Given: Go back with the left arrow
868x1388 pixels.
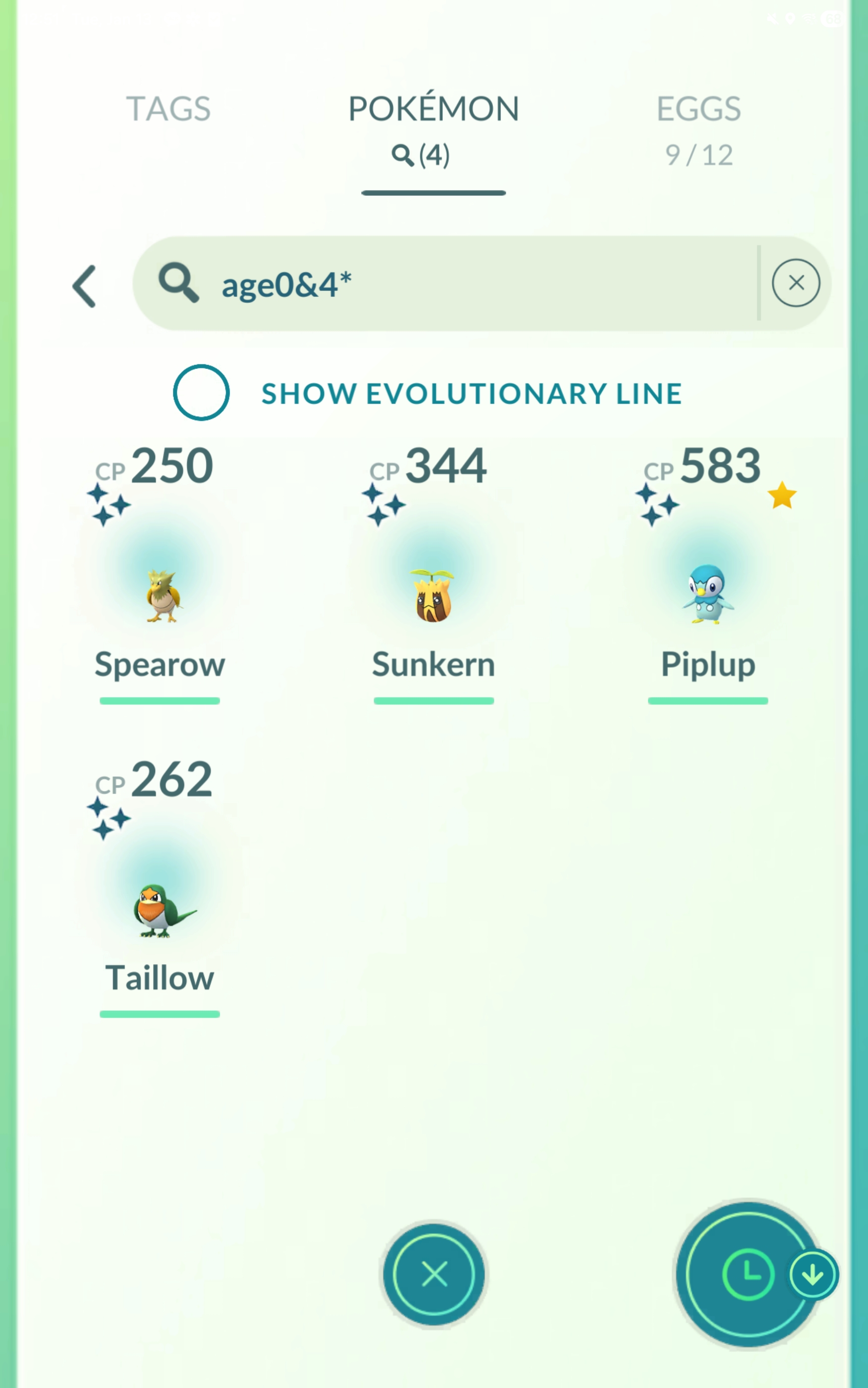Looking at the screenshot, I should pyautogui.click(x=84, y=286).
